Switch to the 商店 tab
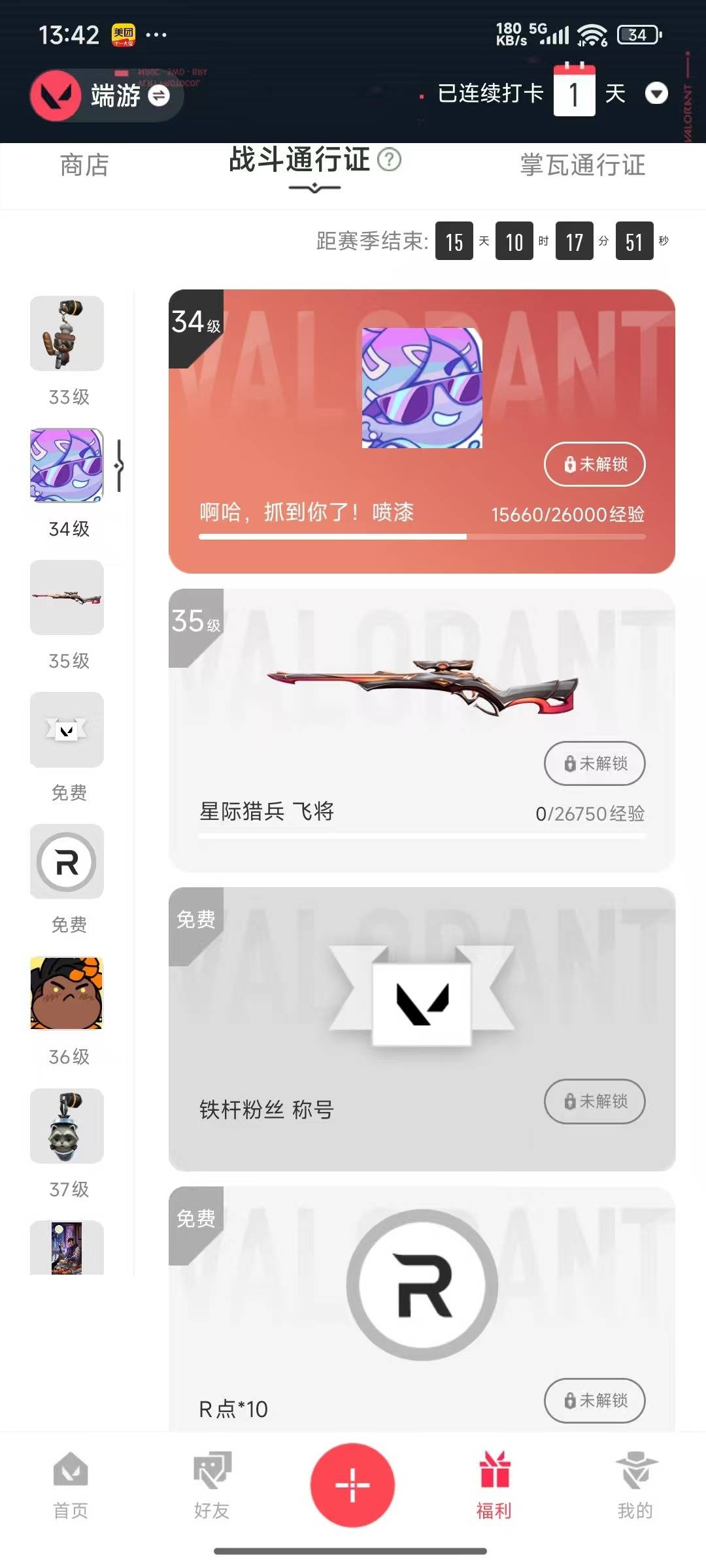This screenshot has height=1568, width=706. pos(84,165)
